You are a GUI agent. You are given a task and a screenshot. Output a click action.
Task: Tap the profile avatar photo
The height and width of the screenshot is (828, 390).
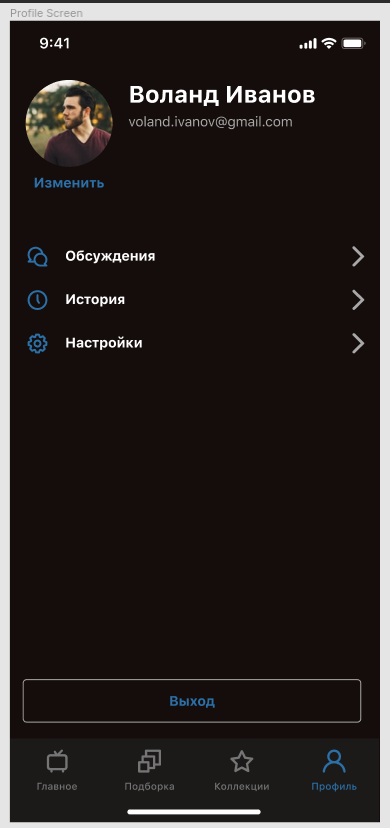[x=69, y=124]
